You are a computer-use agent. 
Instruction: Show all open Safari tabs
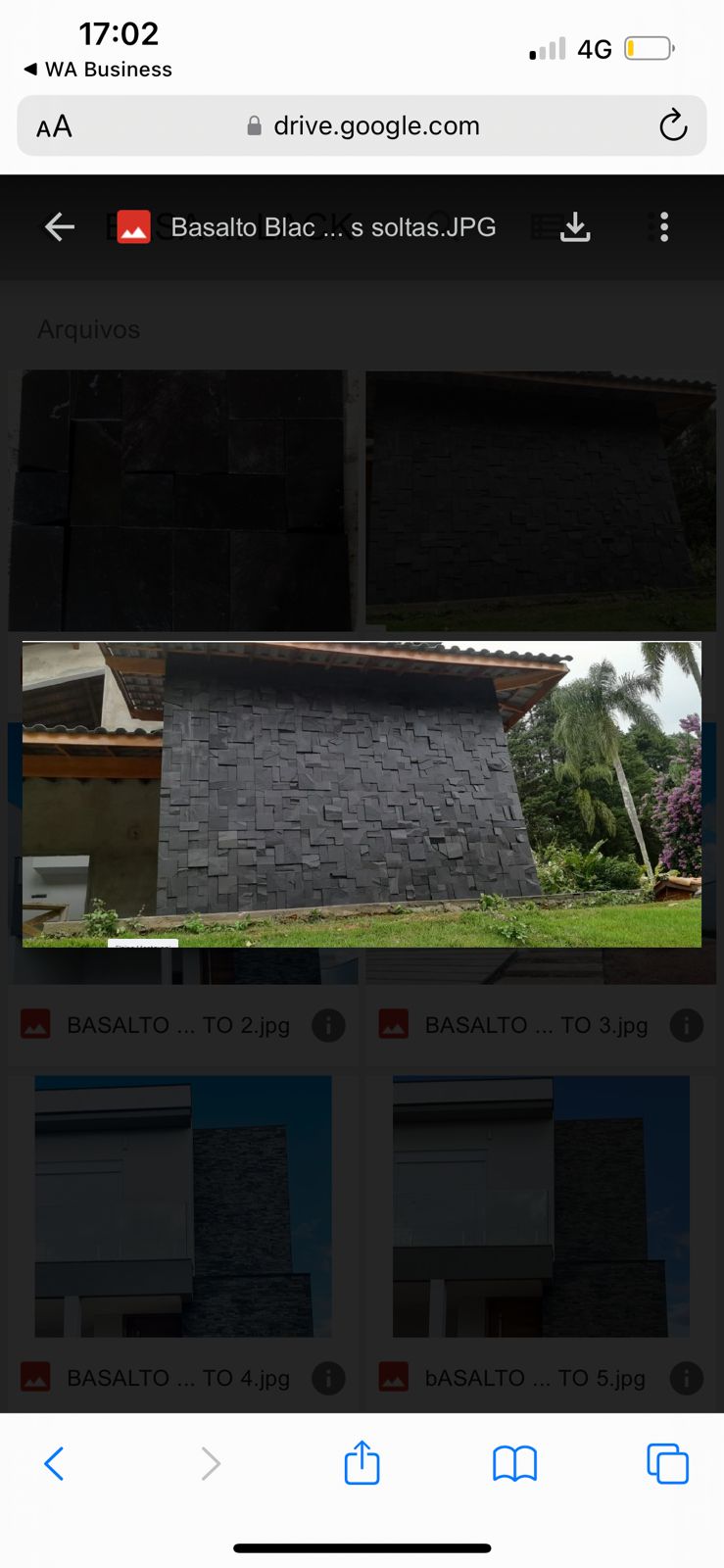[x=667, y=1464]
